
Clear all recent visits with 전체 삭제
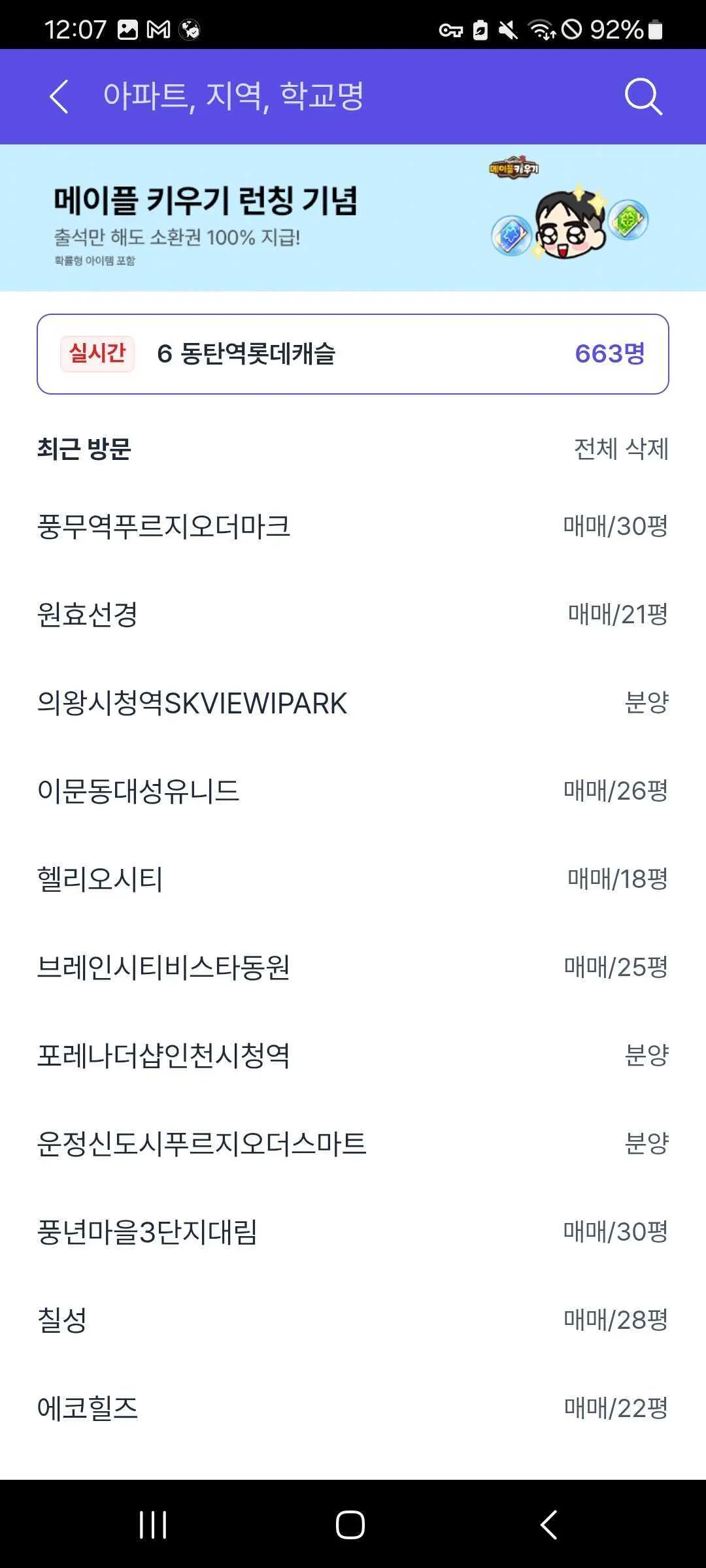click(621, 449)
